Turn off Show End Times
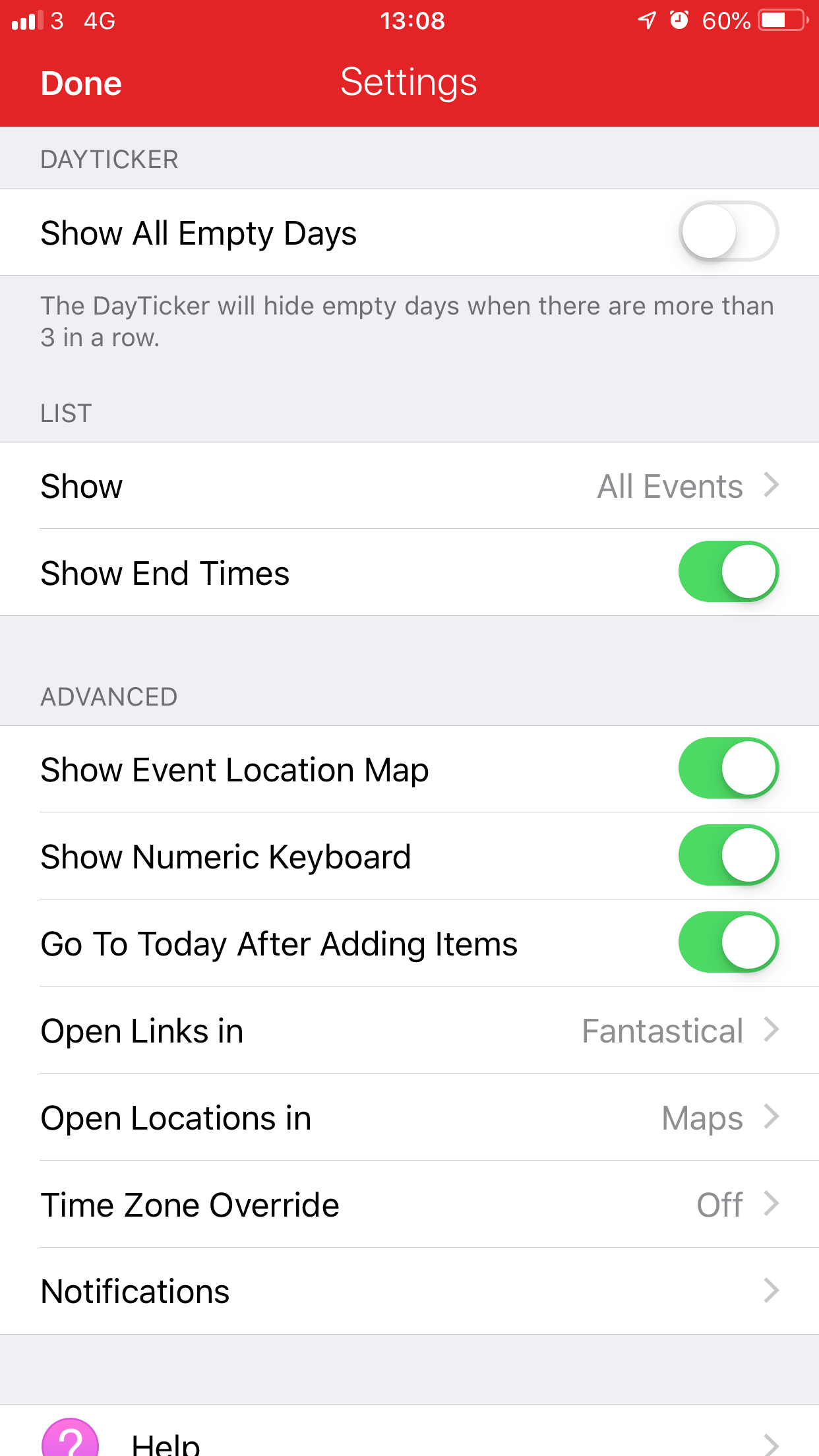Image resolution: width=819 pixels, height=1456 pixels. 729,572
